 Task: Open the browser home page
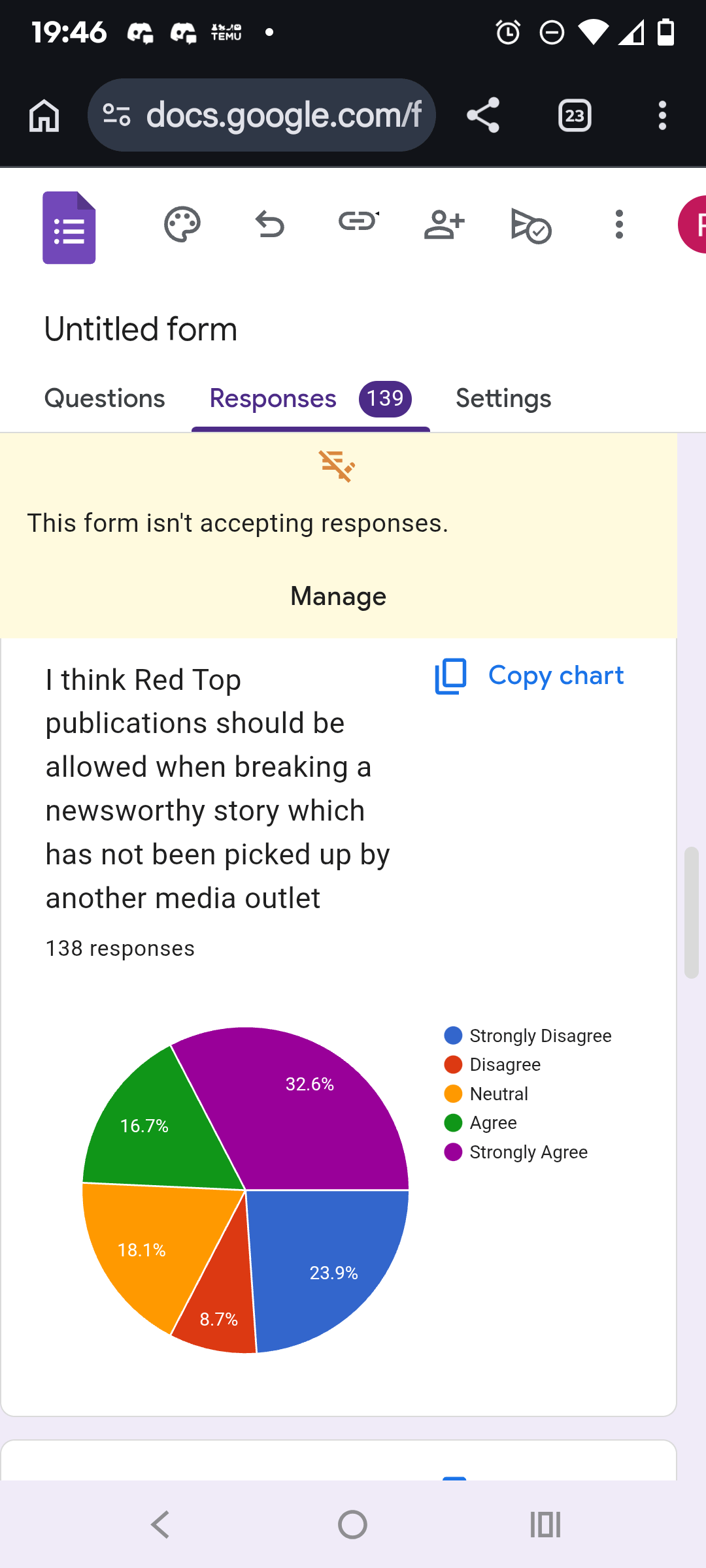pos(44,116)
